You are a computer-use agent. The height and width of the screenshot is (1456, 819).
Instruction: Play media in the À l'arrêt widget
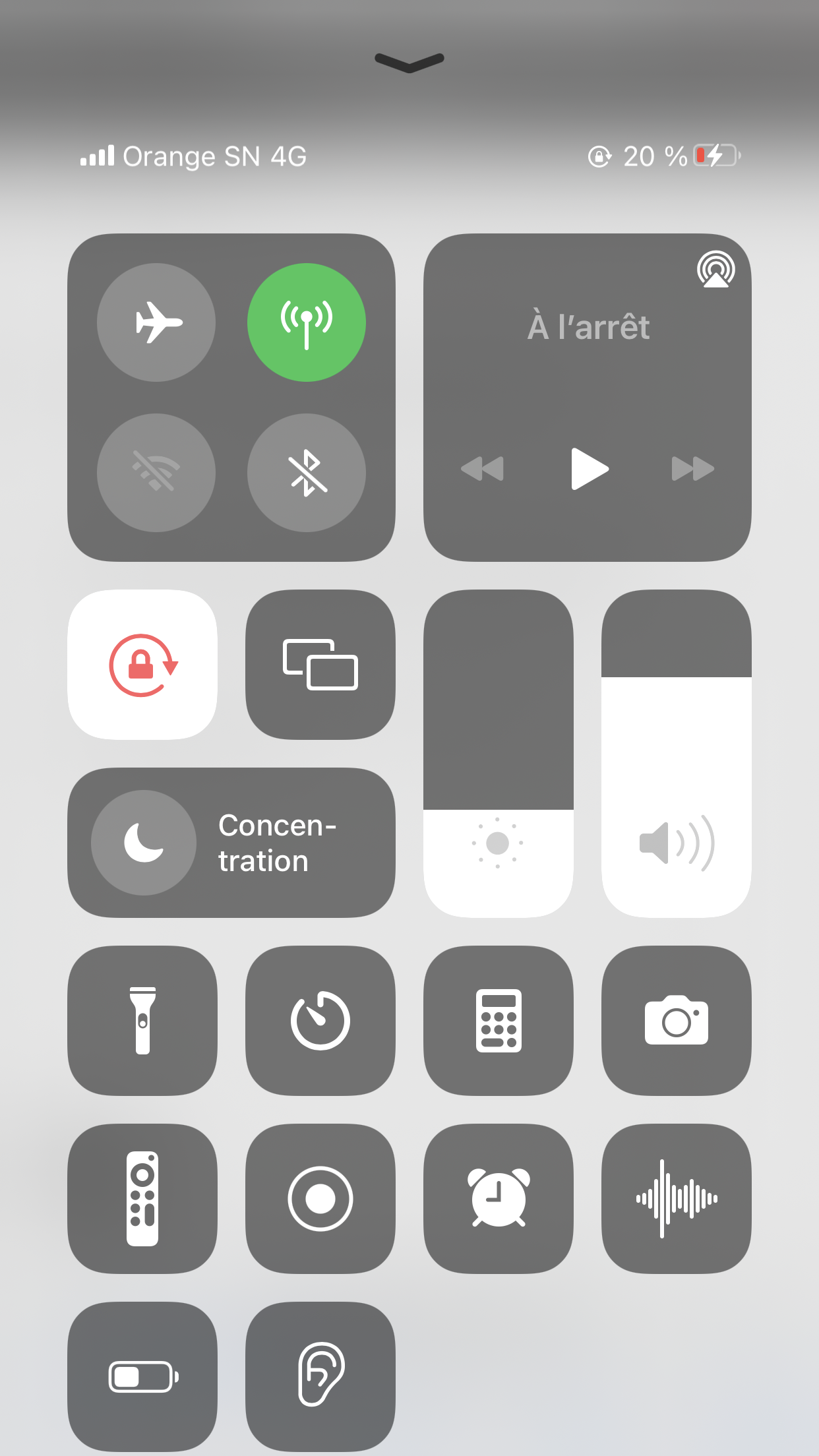pos(589,469)
